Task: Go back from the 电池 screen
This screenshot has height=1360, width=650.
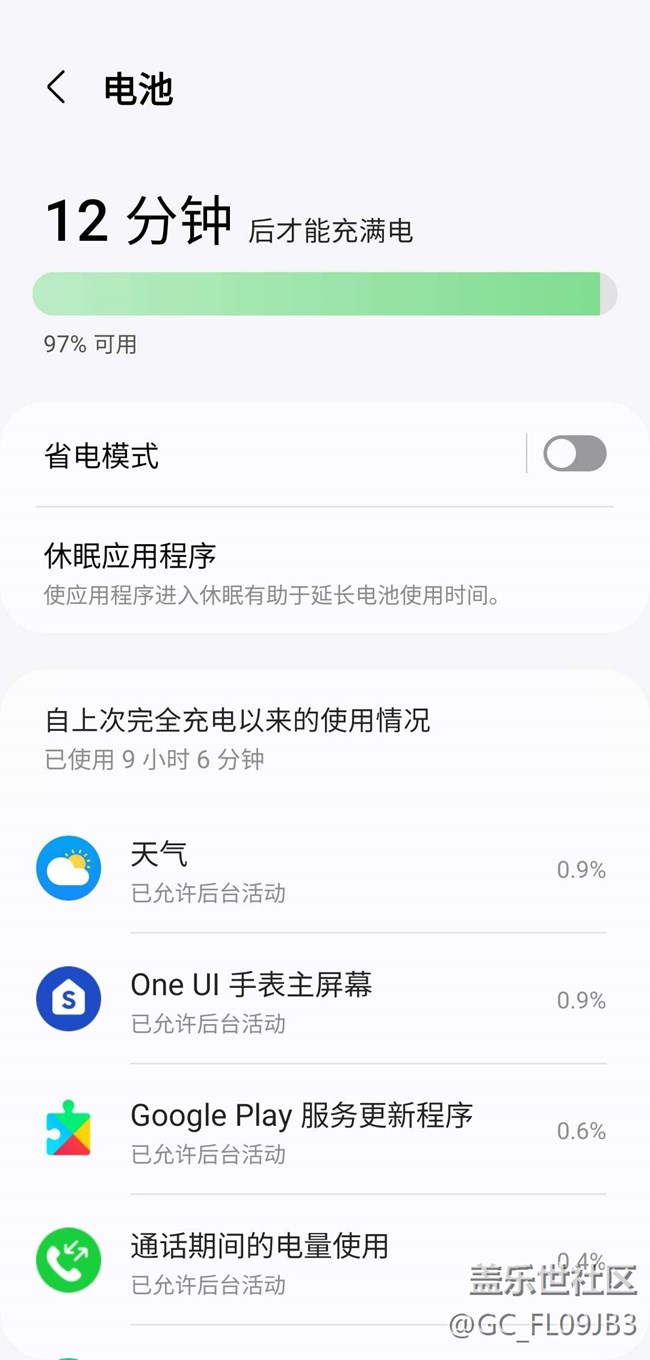Action: coord(57,88)
